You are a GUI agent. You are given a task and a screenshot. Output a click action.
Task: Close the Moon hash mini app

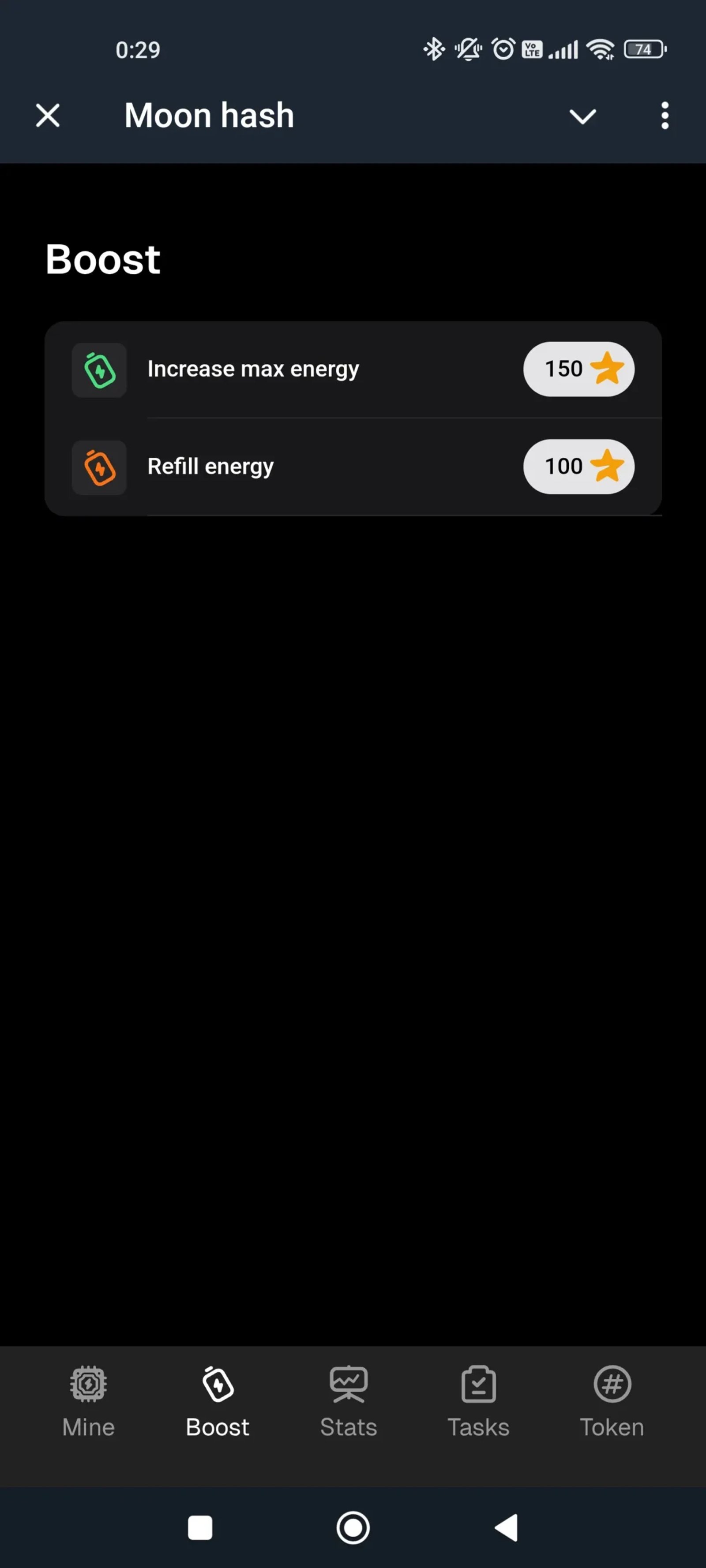point(48,116)
